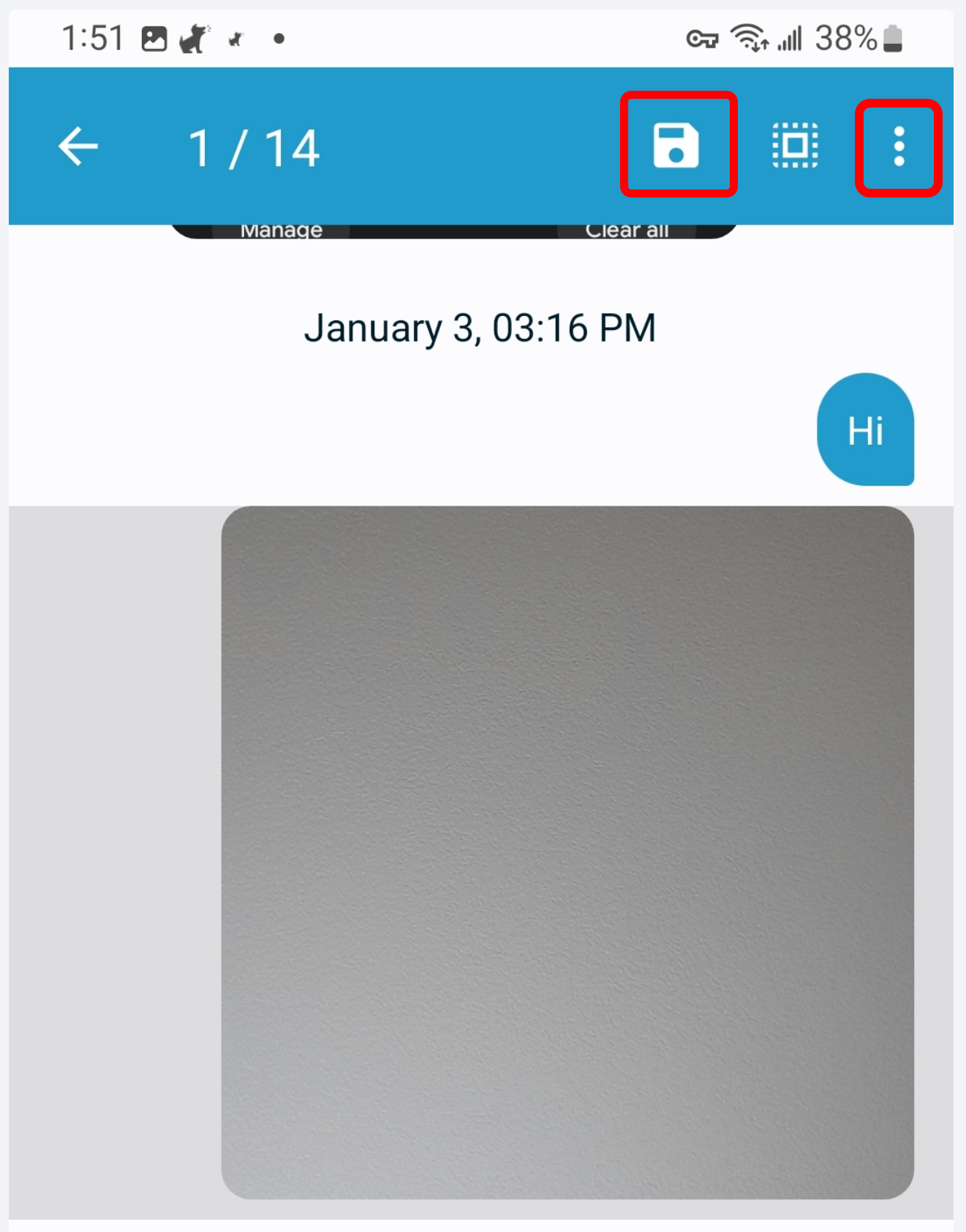Image resolution: width=966 pixels, height=1232 pixels.
Task: Tap the 38% battery percentage text
Action: (845, 38)
